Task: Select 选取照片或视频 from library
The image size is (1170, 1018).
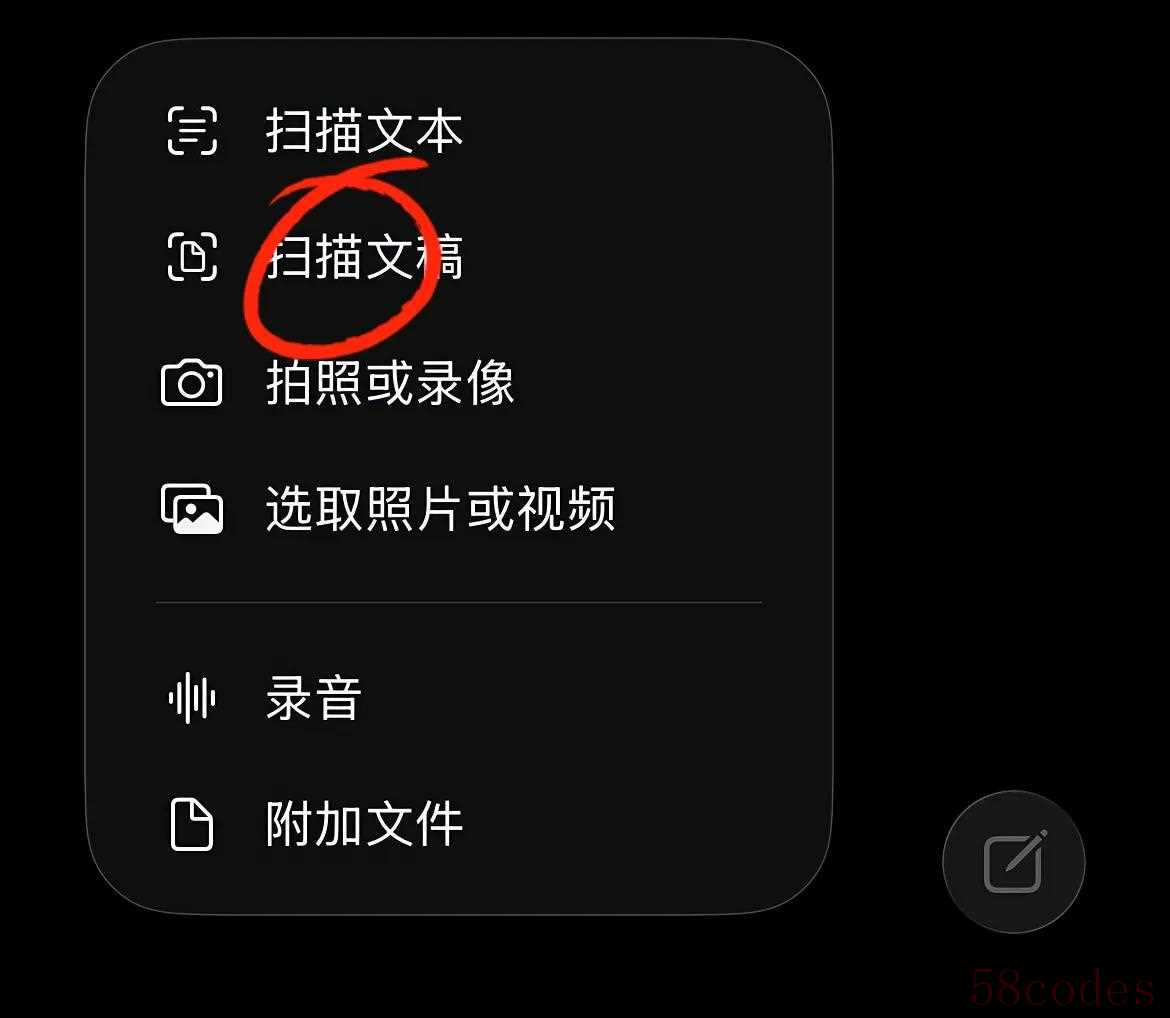Action: pyautogui.click(x=440, y=508)
